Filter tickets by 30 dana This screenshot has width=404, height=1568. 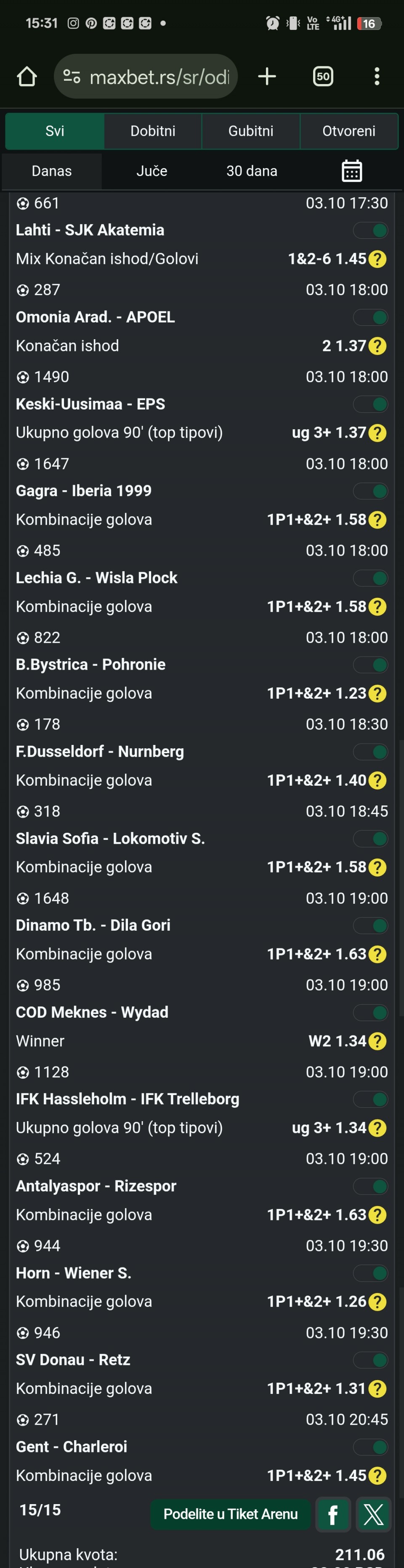[252, 171]
